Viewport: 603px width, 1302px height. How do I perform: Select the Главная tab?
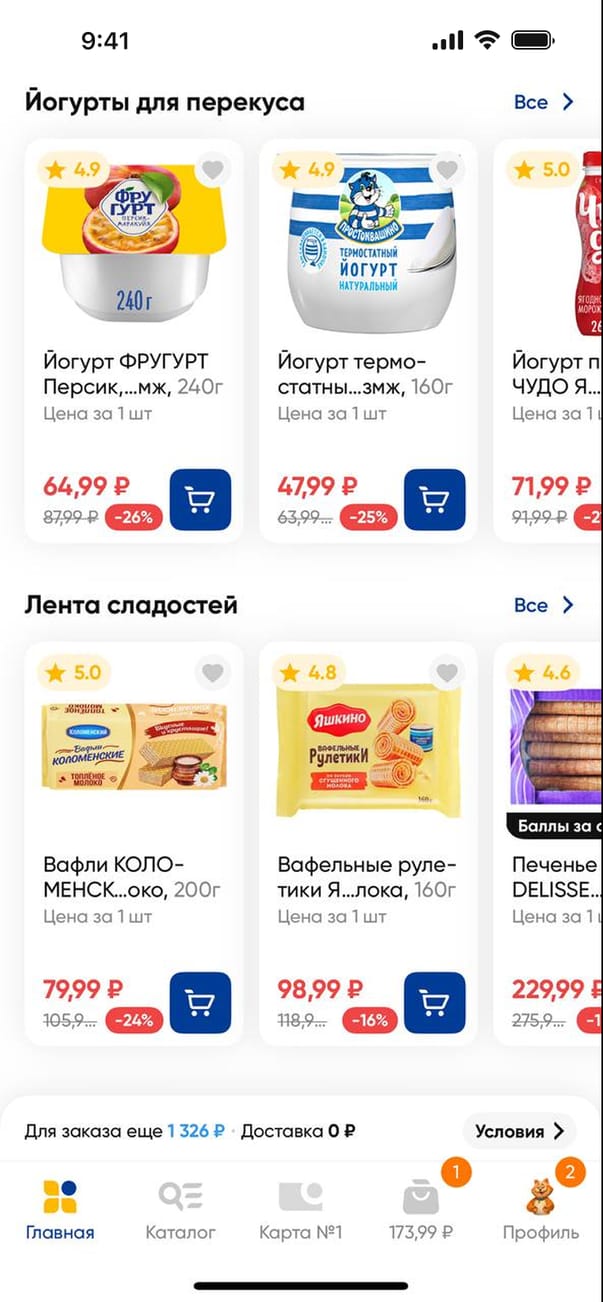click(60, 1210)
